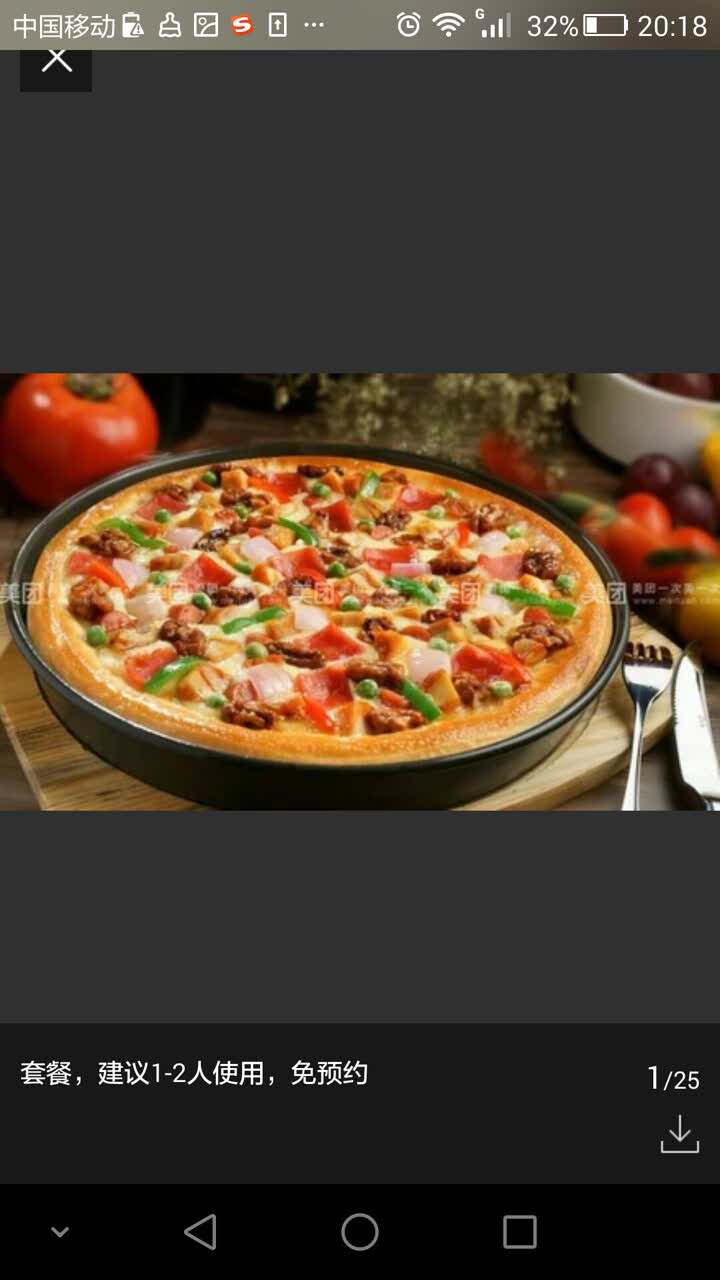
Task: Close the photo viewer
Action: tap(56, 62)
